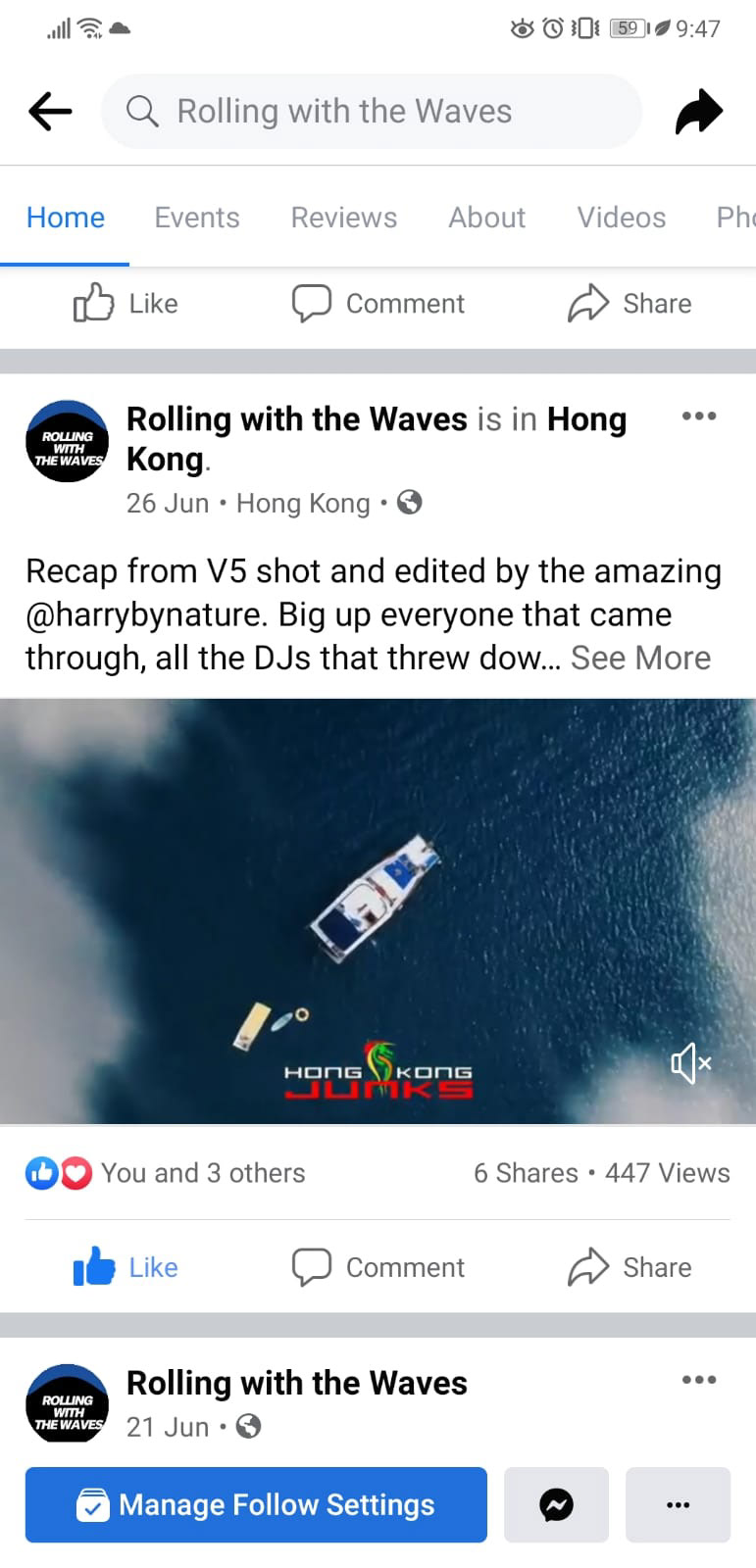Message the page via Messenger button
The image size is (756, 1568).
556,1504
